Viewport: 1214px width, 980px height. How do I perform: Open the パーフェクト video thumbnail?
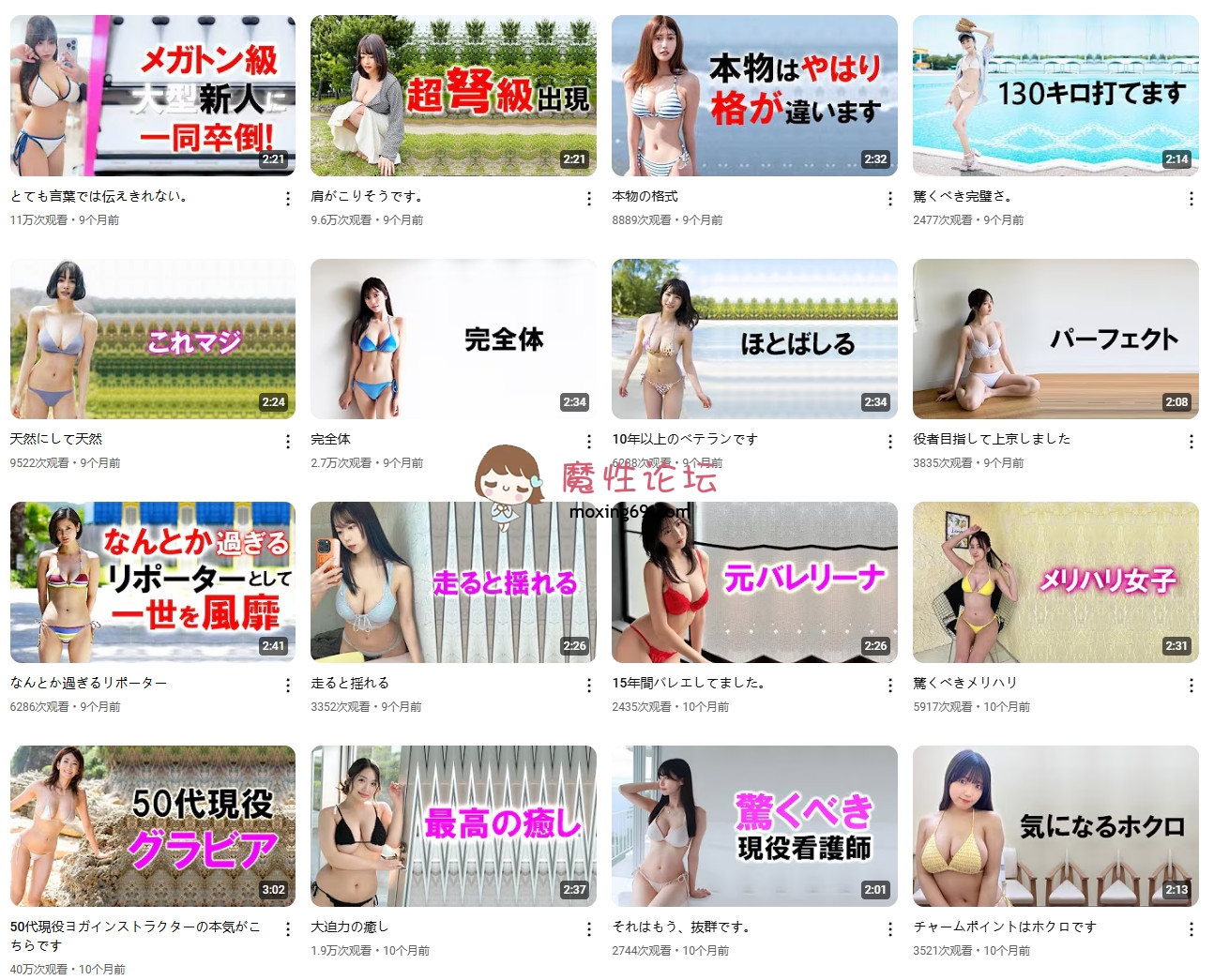[1055, 339]
